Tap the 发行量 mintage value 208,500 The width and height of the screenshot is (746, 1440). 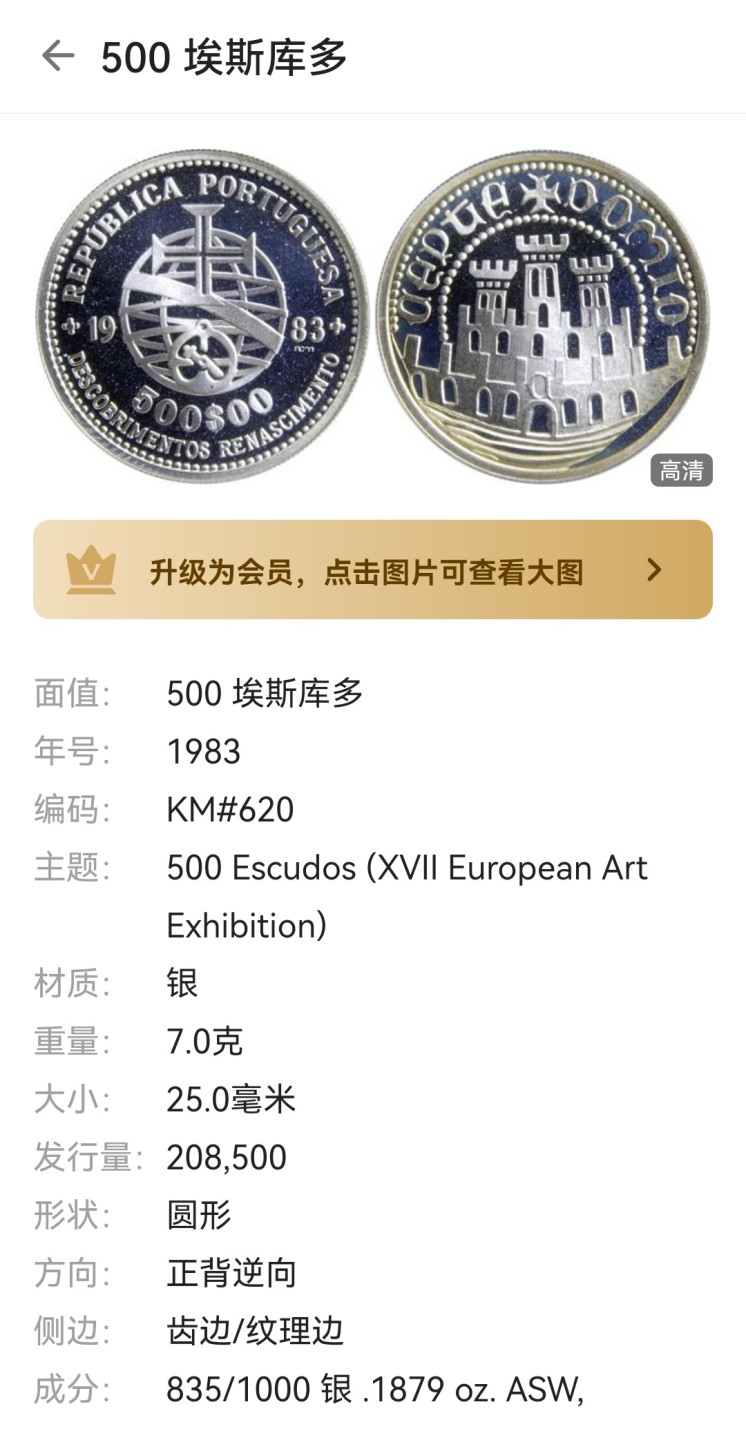[x=226, y=1157]
